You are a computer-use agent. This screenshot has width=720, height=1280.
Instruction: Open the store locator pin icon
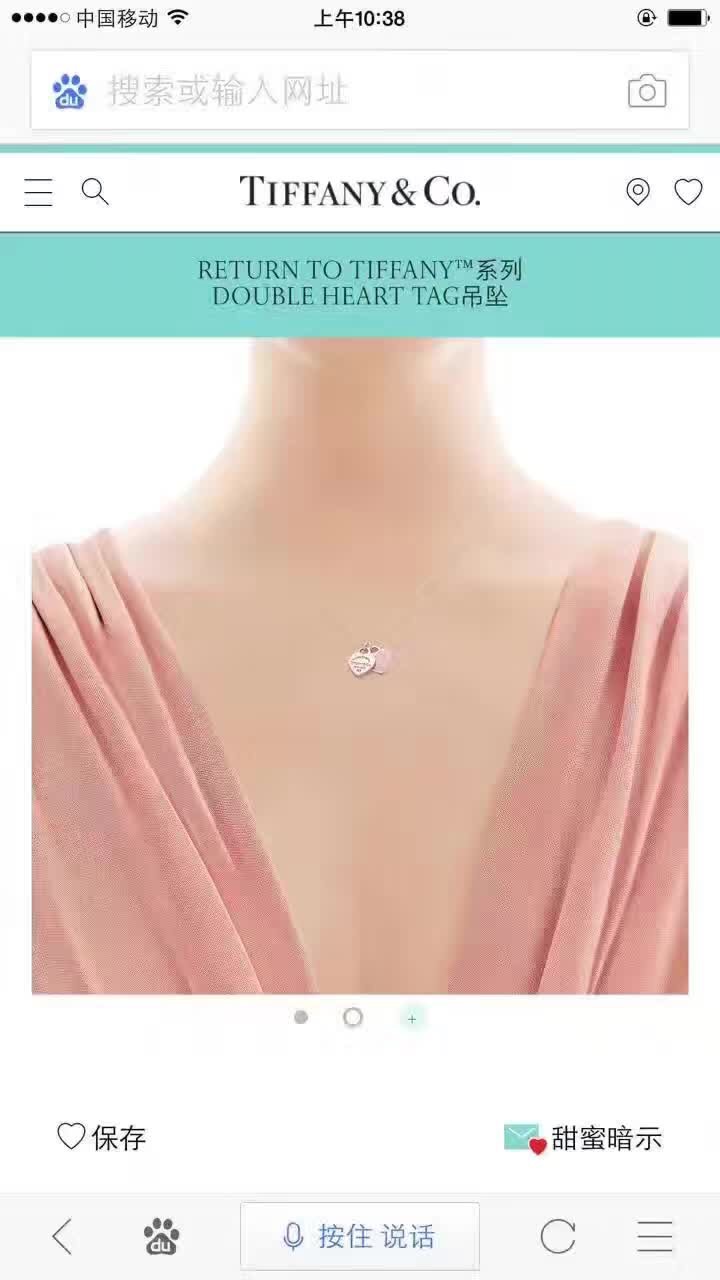coord(640,191)
